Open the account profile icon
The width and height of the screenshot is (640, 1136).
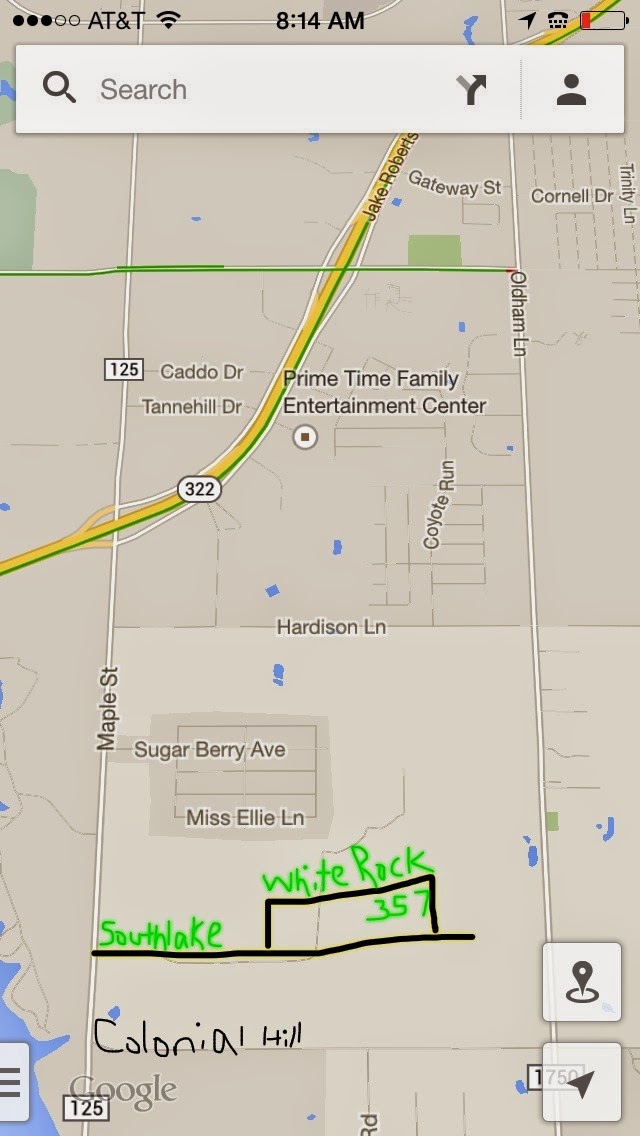[x=571, y=89]
